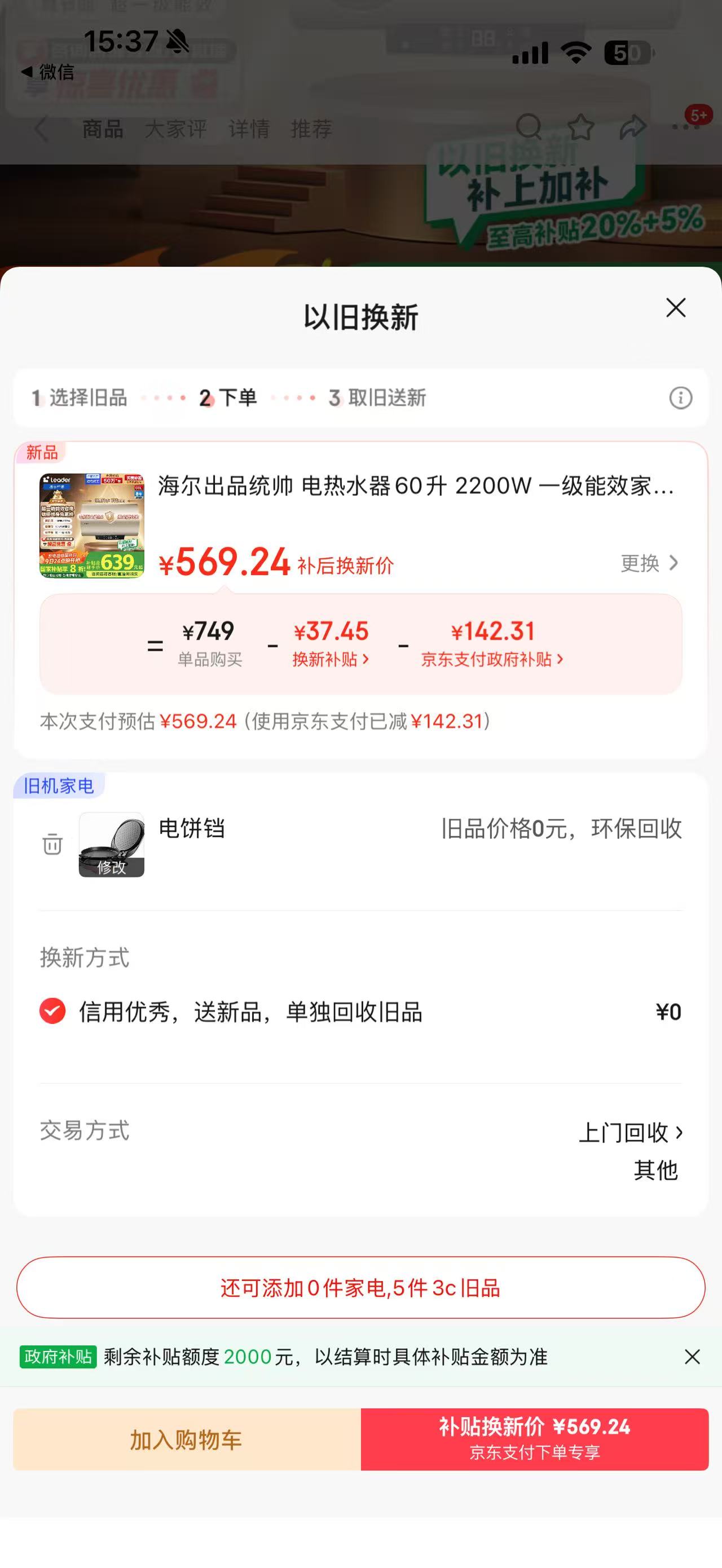722x1568 pixels.
Task: Tap the back arrow at top left
Action: [x=40, y=128]
